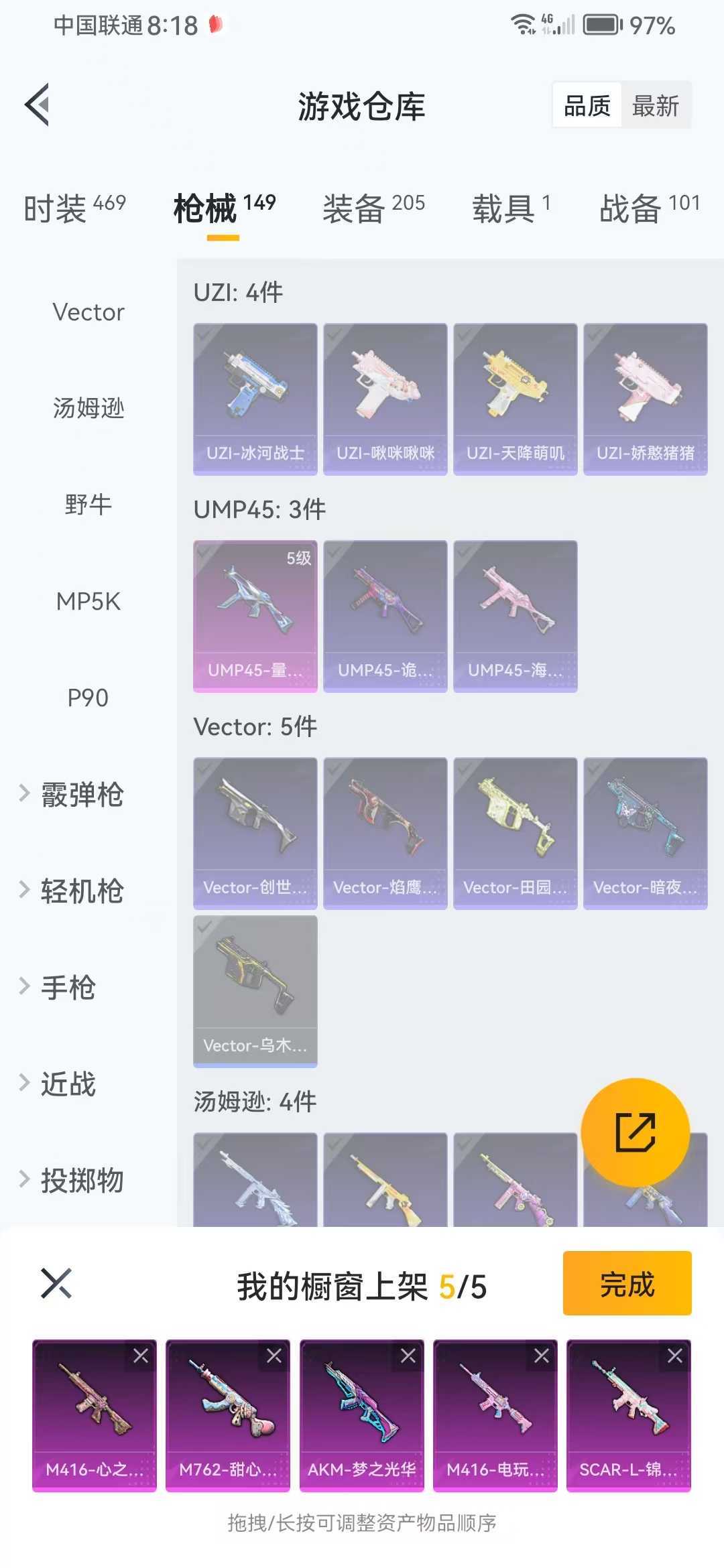This screenshot has height=1568, width=724.
Task: Remove the SCAR-L skin from showcase
Action: pos(674,1356)
